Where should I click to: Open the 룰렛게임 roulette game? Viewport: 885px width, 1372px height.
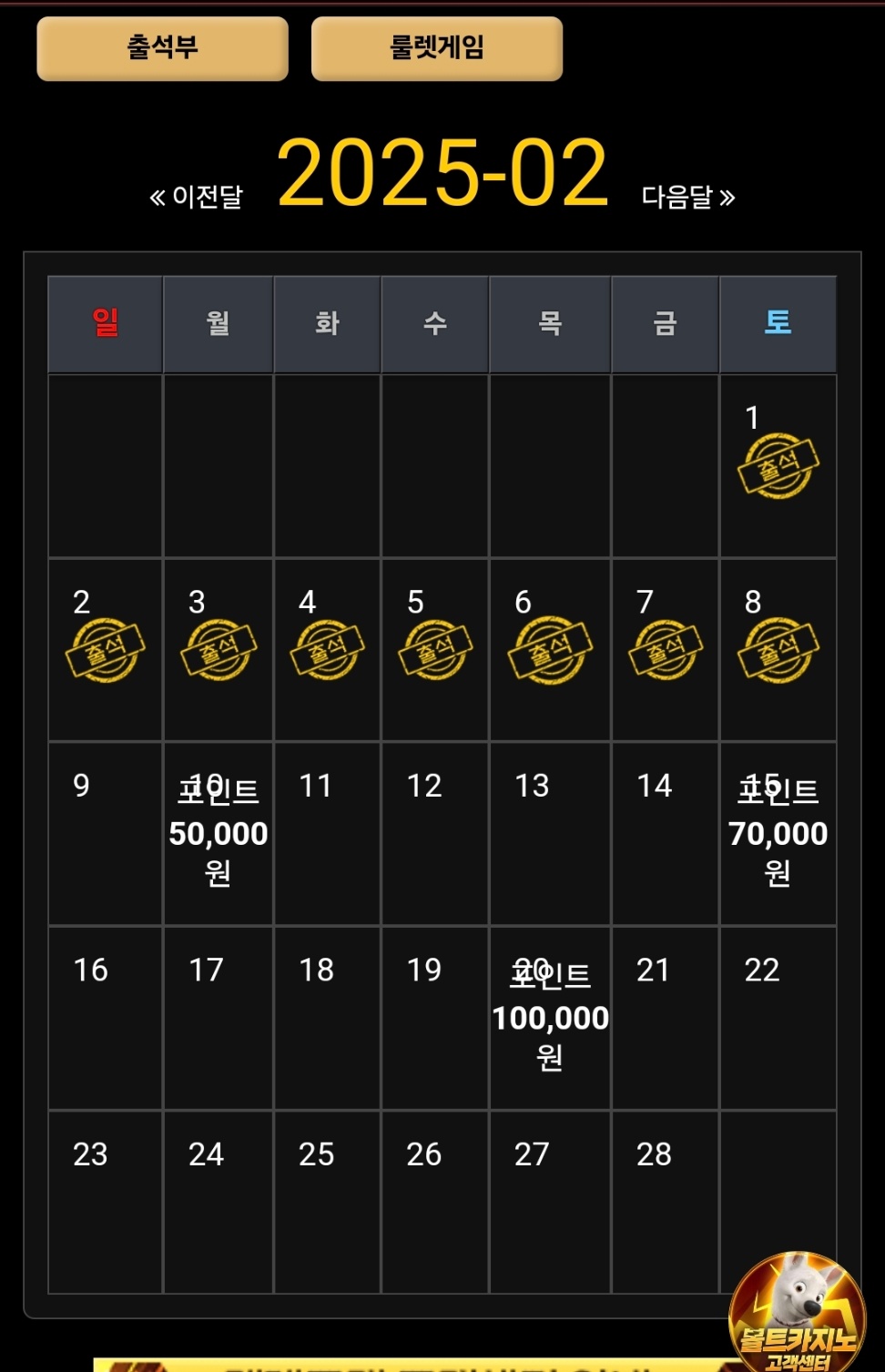[437, 48]
